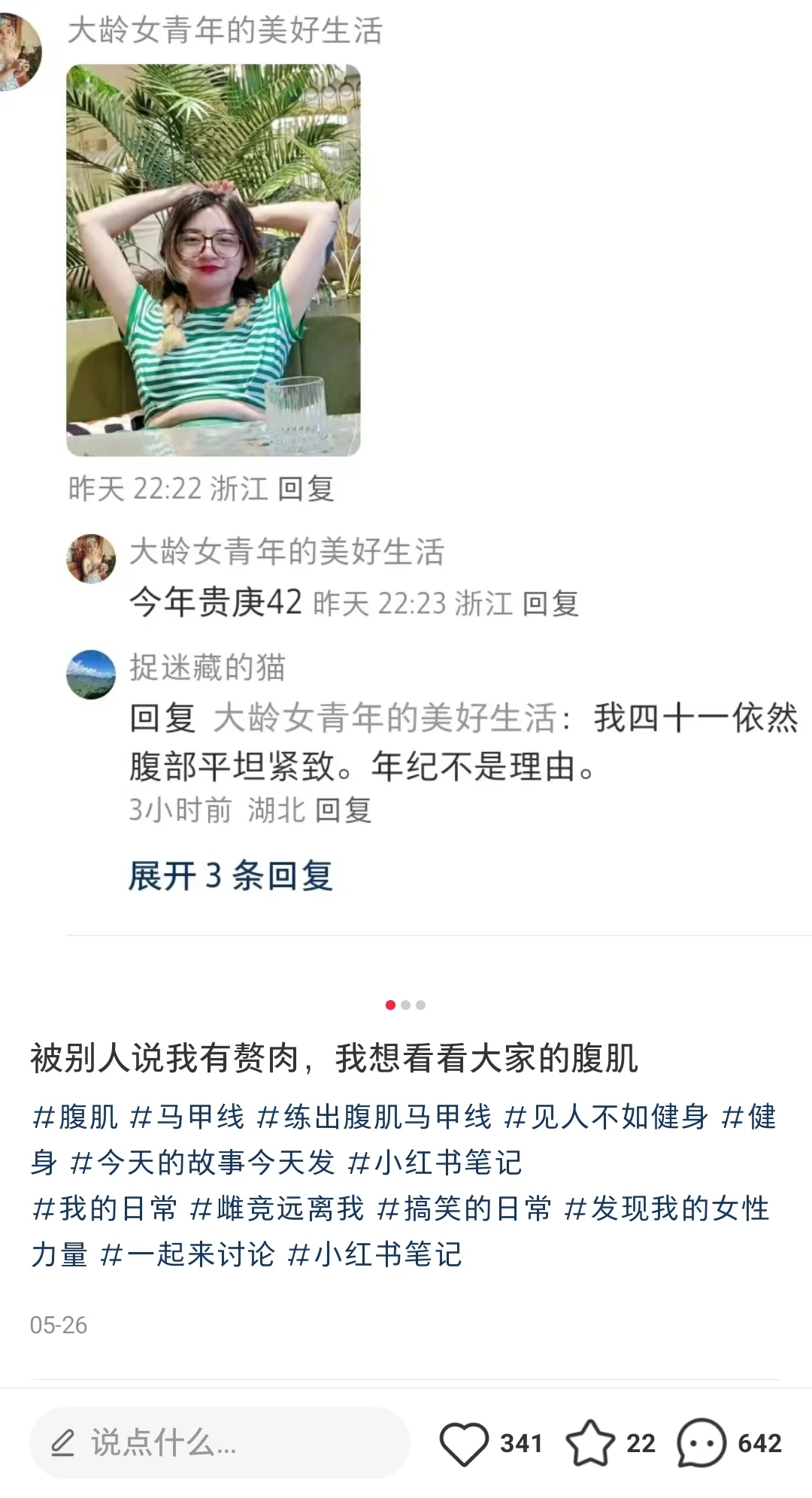Like this post with the heart icon

coord(464,1443)
